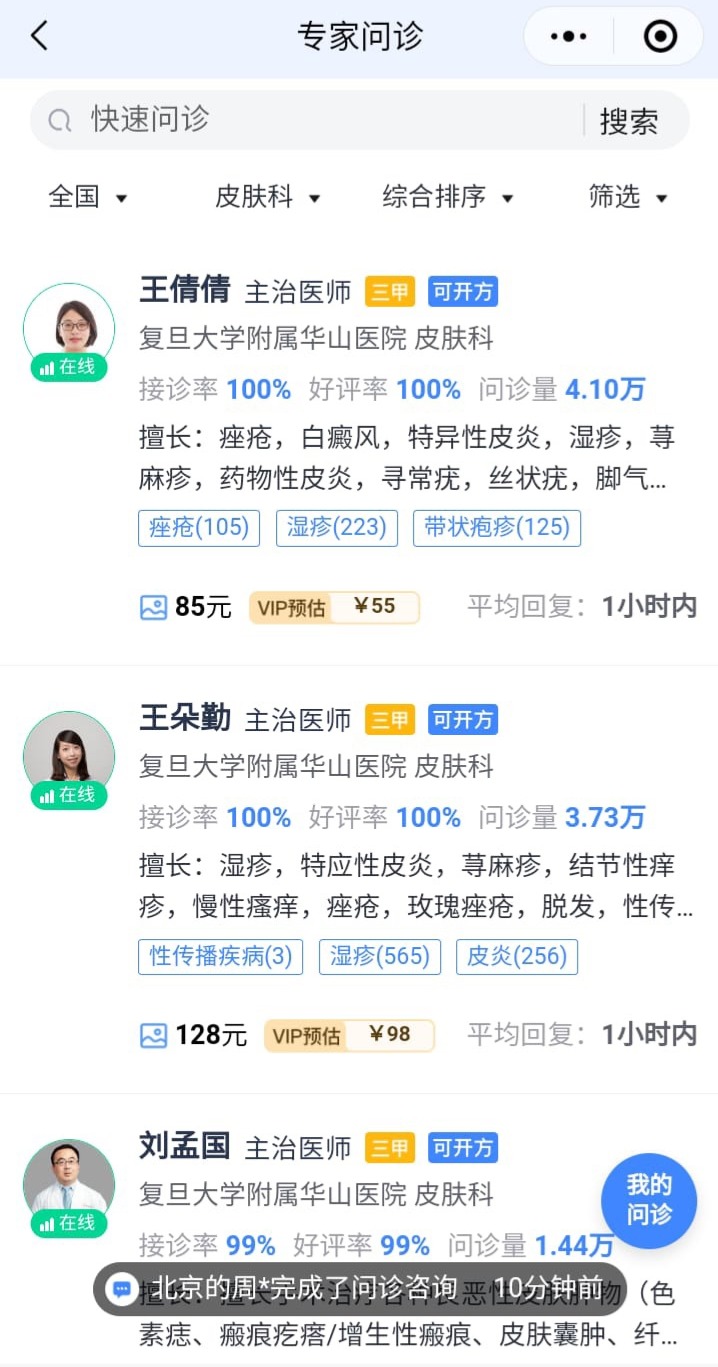Expand the 皮肤科 department dropdown

tap(267, 197)
